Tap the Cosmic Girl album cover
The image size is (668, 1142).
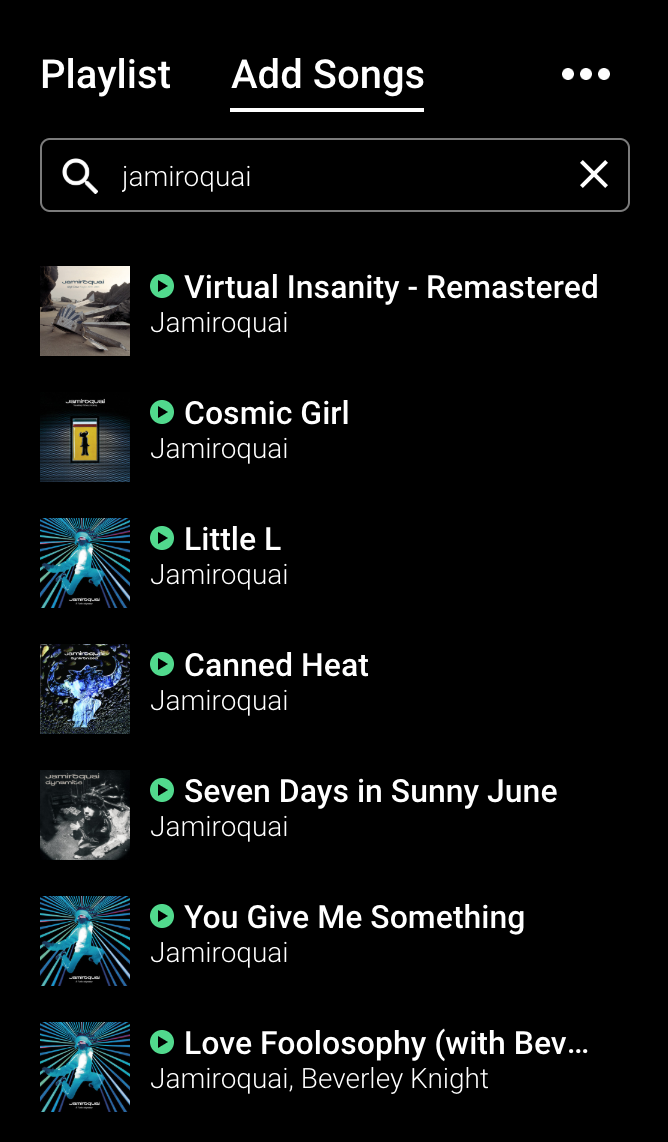[x=85, y=437]
